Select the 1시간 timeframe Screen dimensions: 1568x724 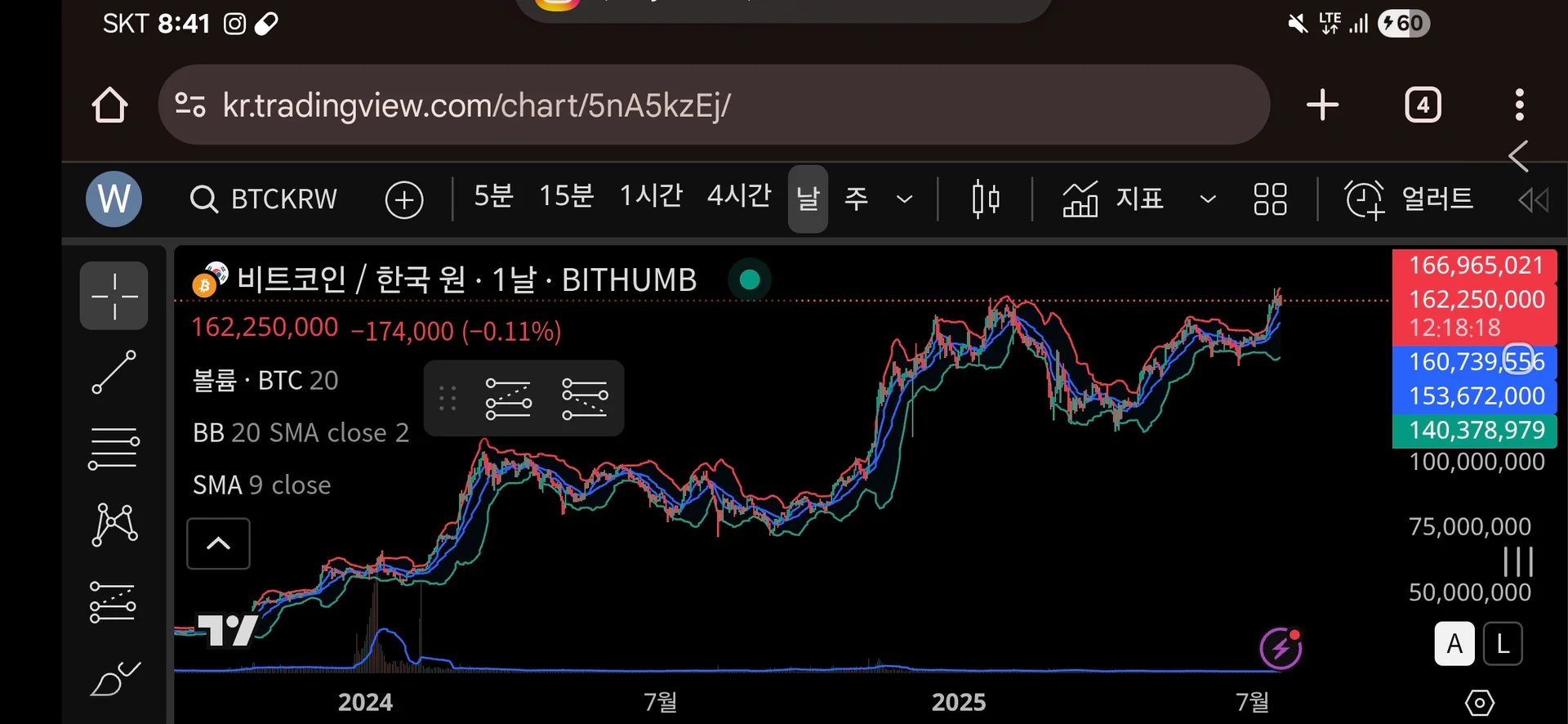650,197
